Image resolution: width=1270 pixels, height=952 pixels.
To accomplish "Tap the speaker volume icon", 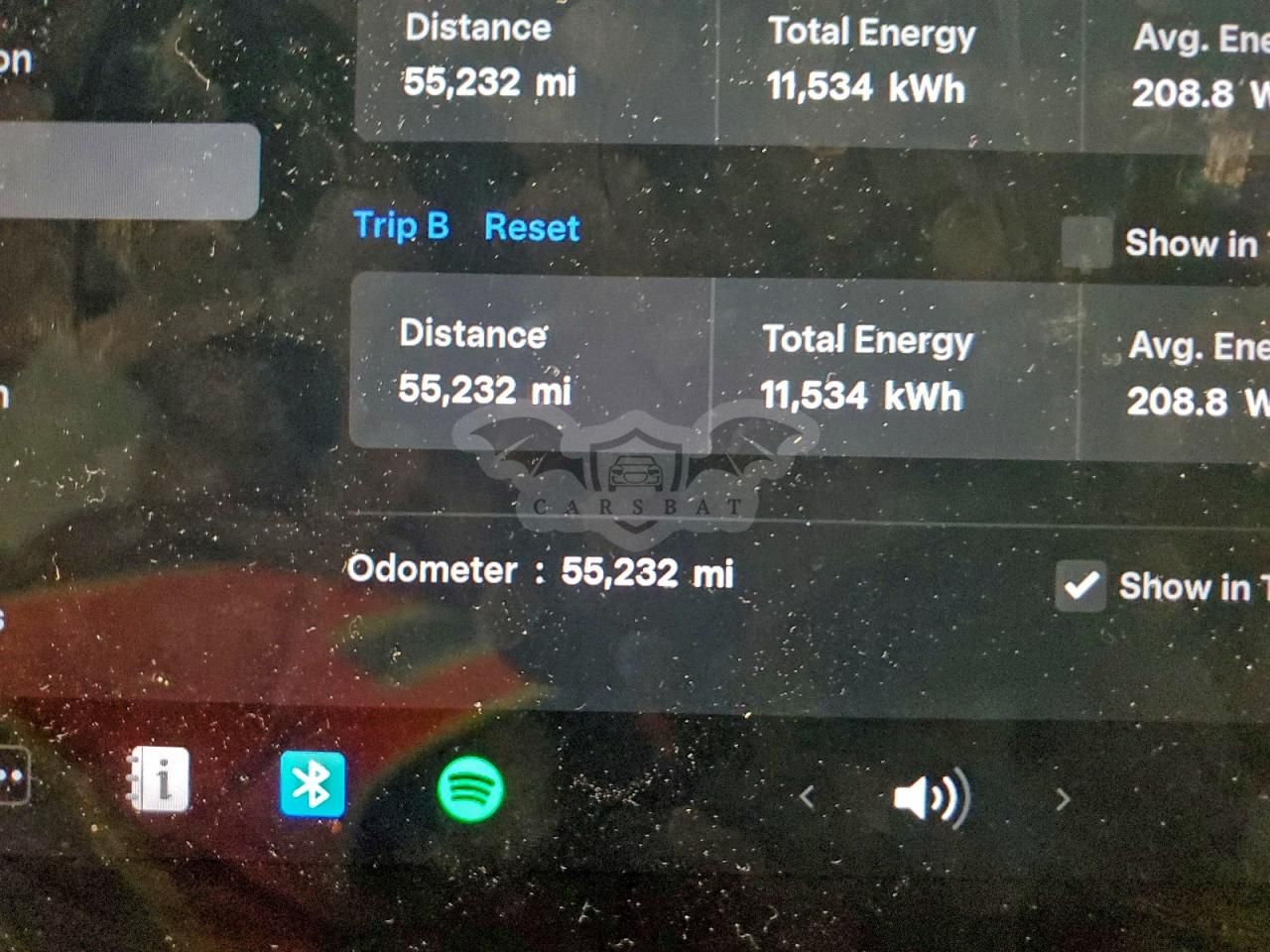I will click(932, 797).
